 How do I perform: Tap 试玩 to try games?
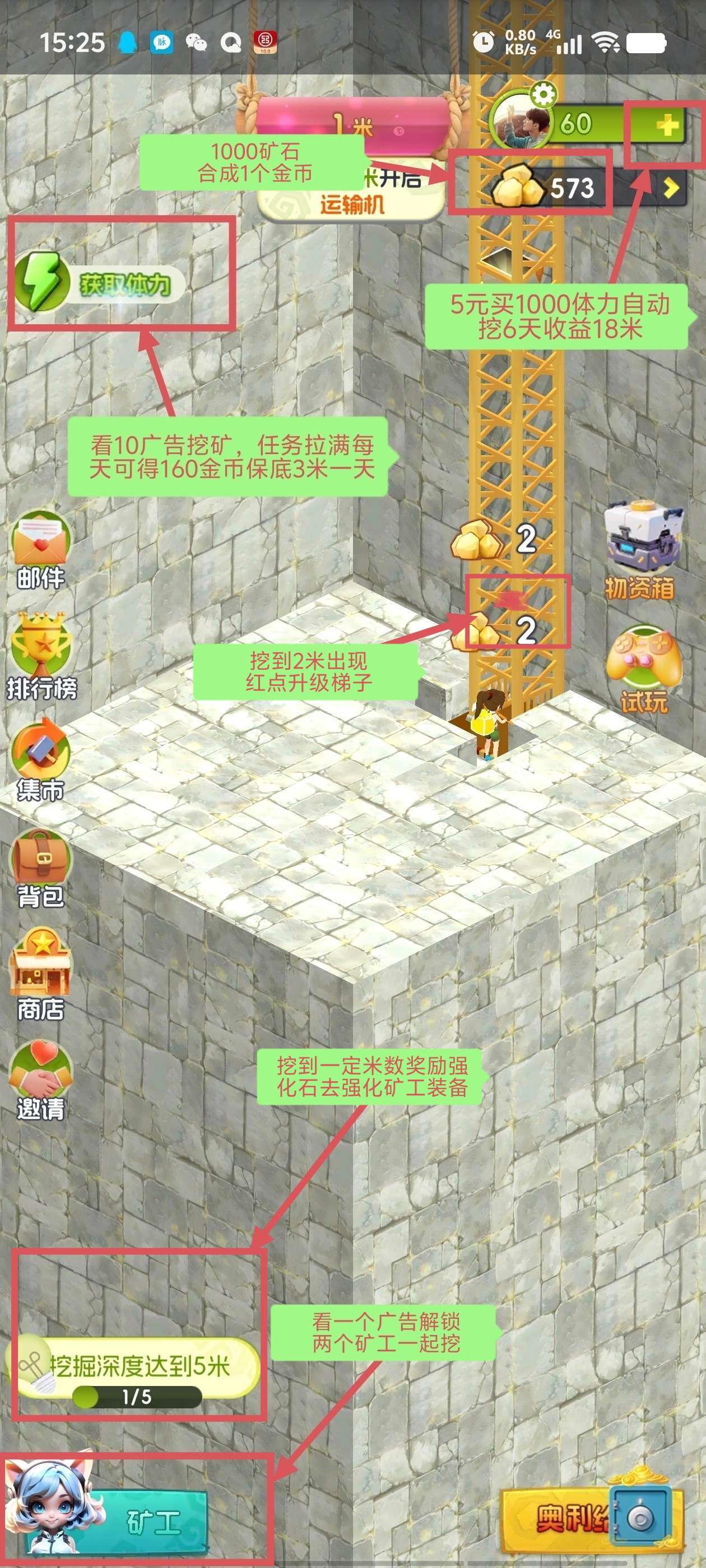tap(644, 671)
